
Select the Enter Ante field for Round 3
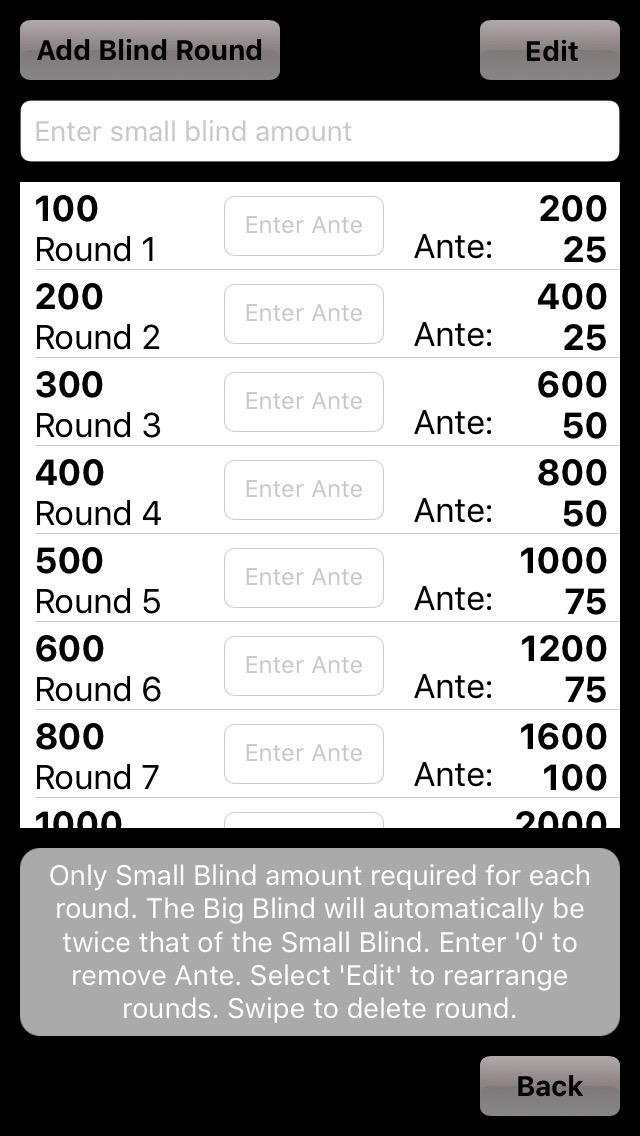(x=304, y=402)
